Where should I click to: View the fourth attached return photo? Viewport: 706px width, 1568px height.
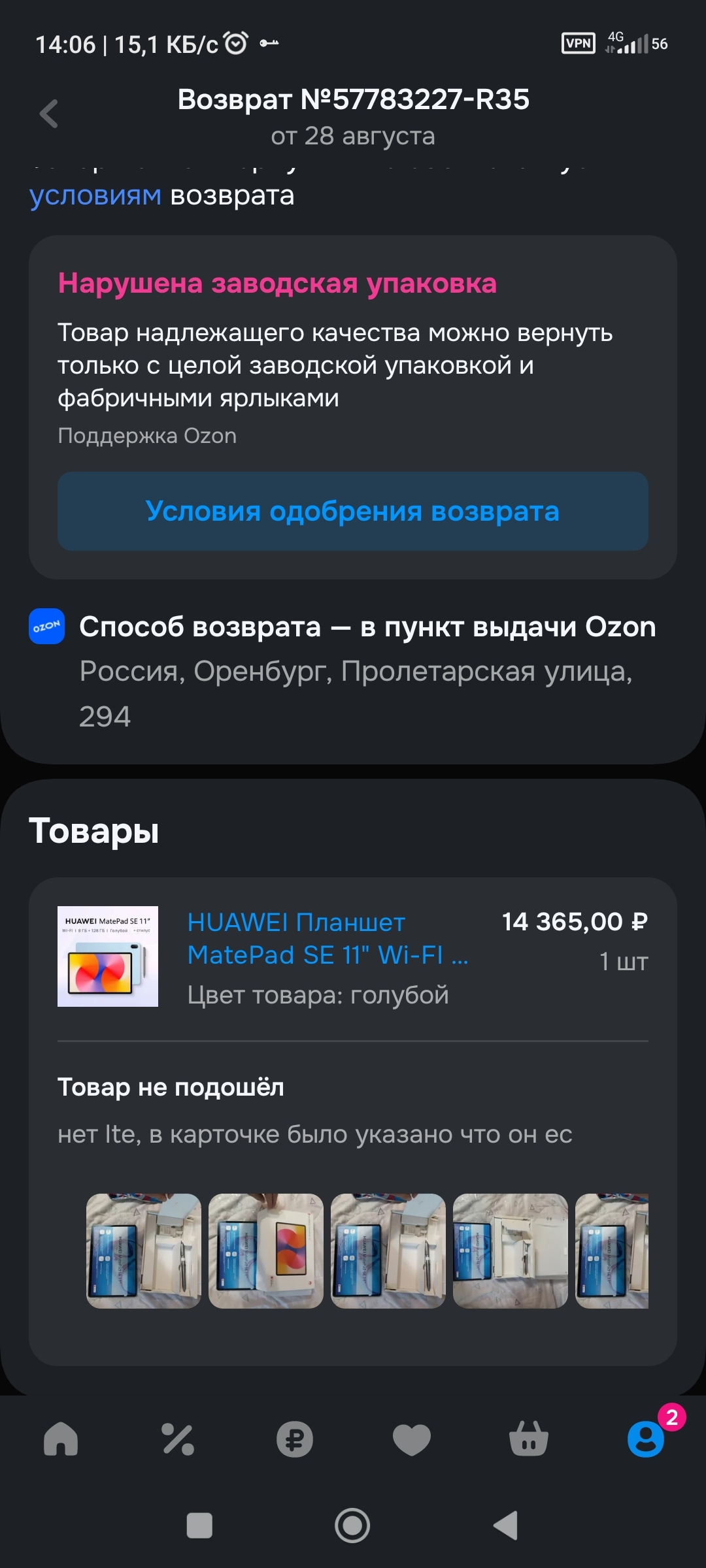(x=510, y=1250)
